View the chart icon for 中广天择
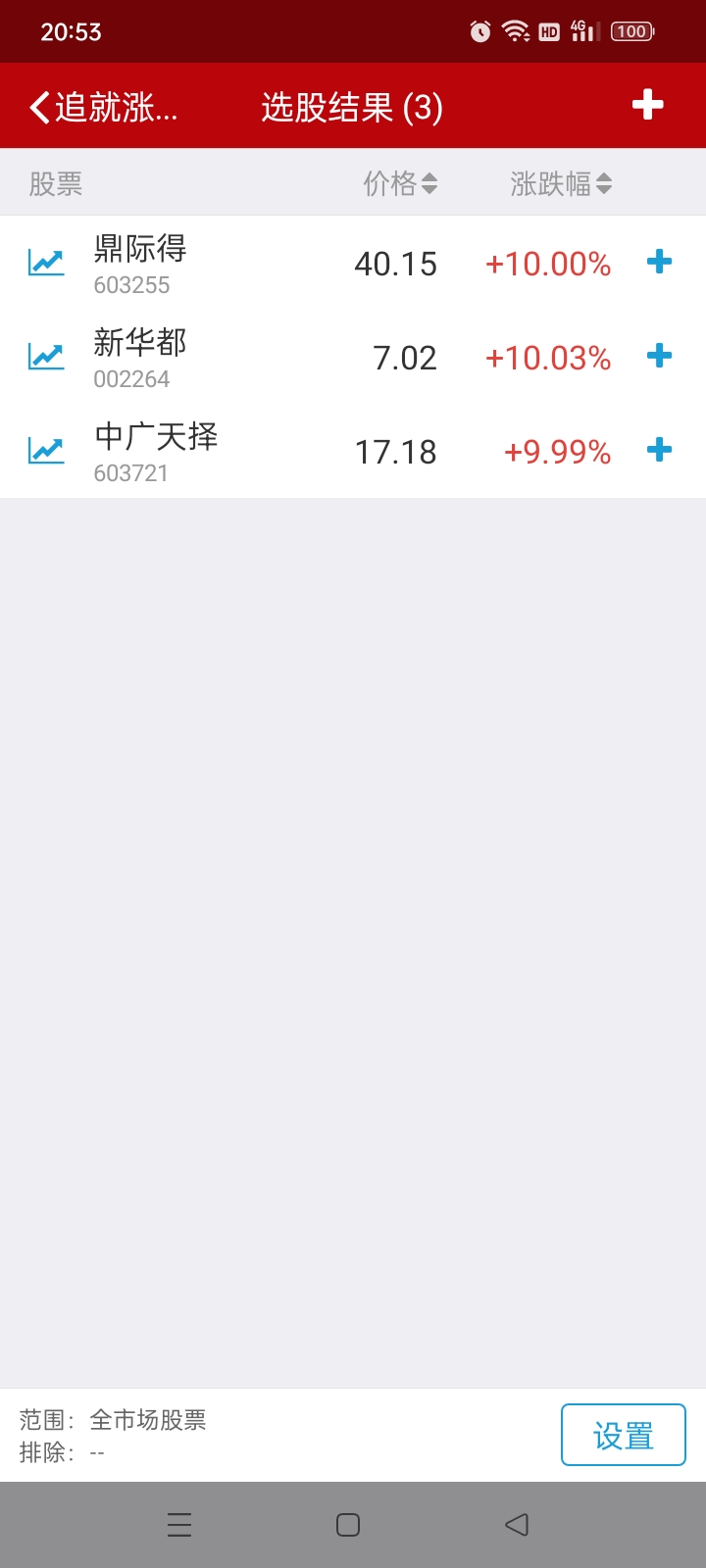 point(46,451)
